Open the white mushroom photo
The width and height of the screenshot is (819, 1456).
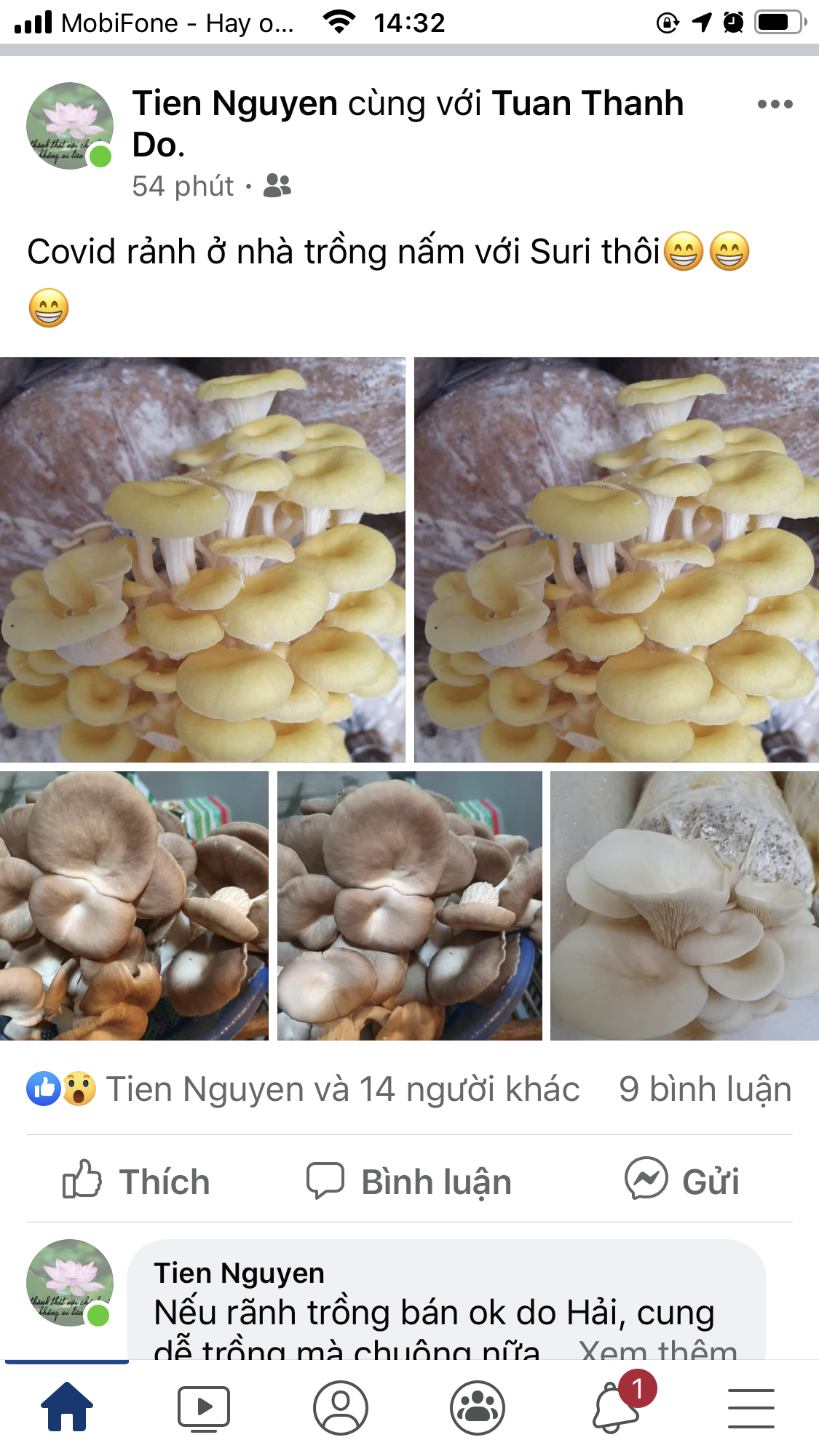click(x=684, y=906)
